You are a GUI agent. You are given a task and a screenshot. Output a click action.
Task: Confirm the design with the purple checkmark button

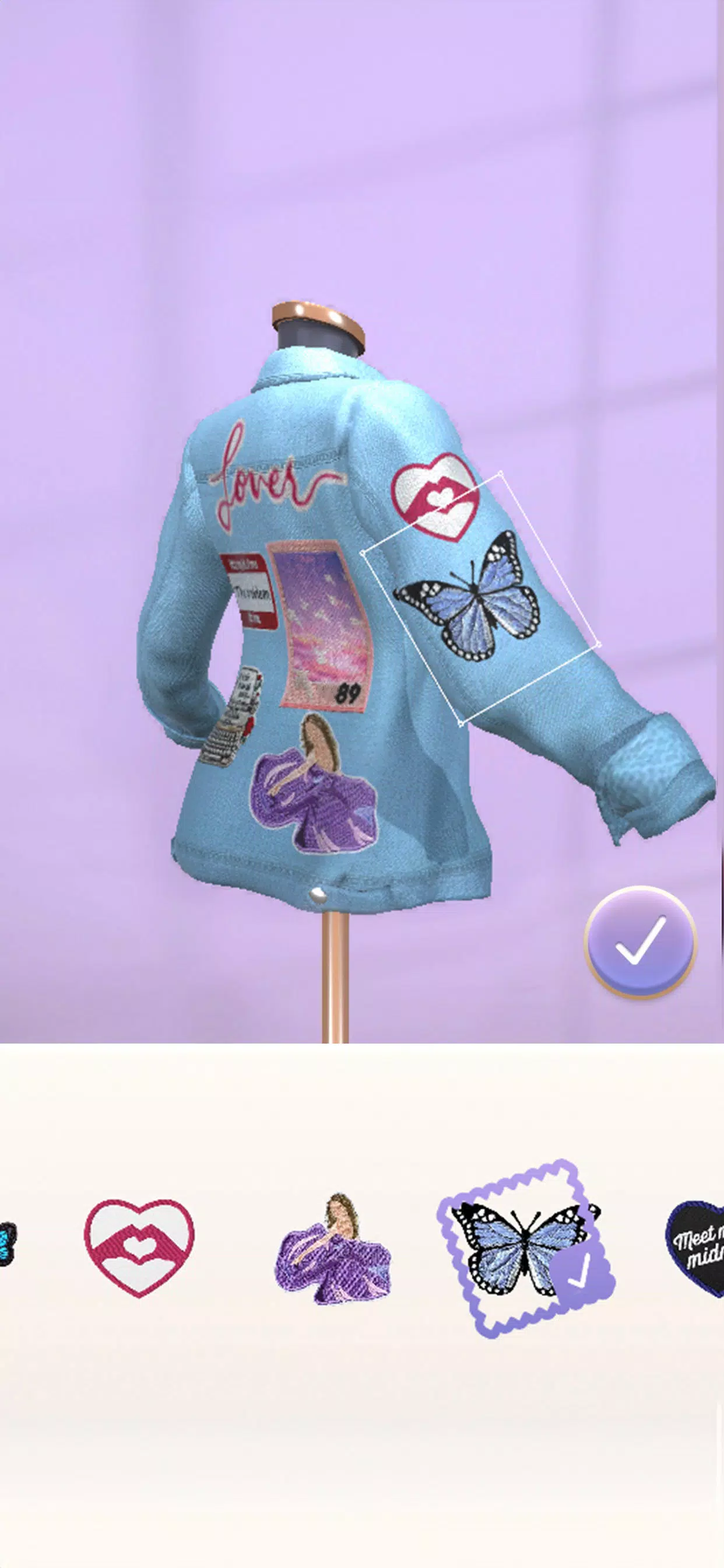pos(640,941)
